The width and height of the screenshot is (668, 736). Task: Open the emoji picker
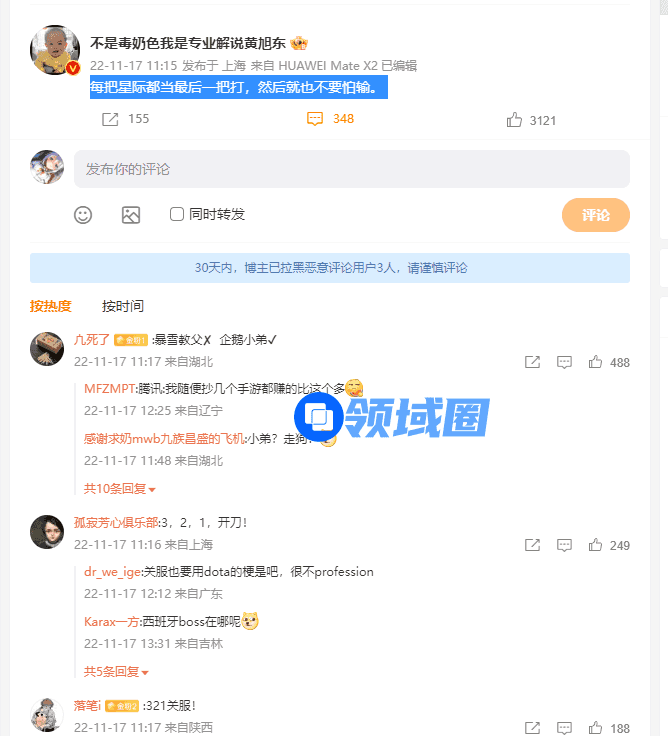[83, 214]
